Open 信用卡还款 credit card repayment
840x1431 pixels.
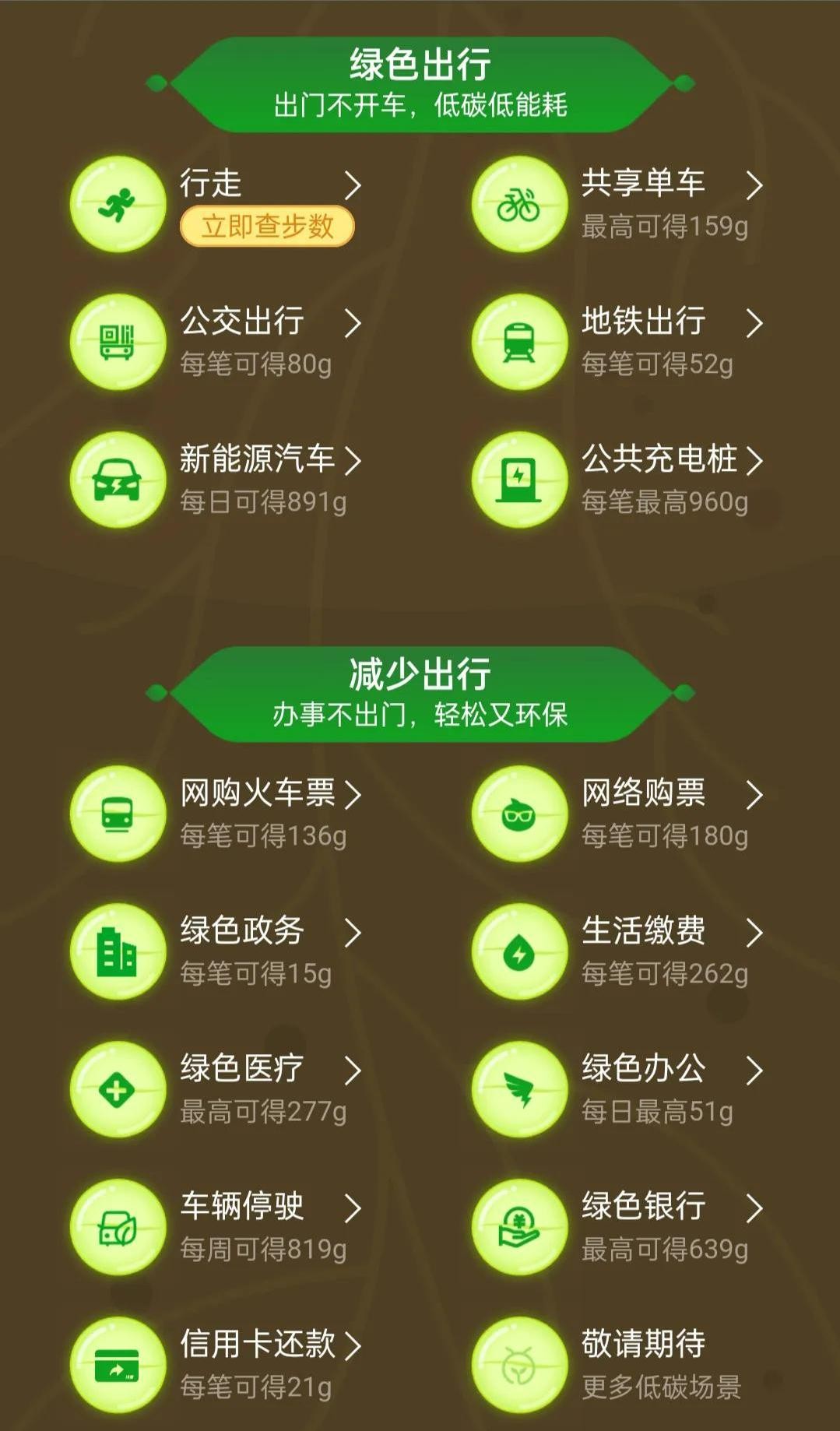[258, 1345]
